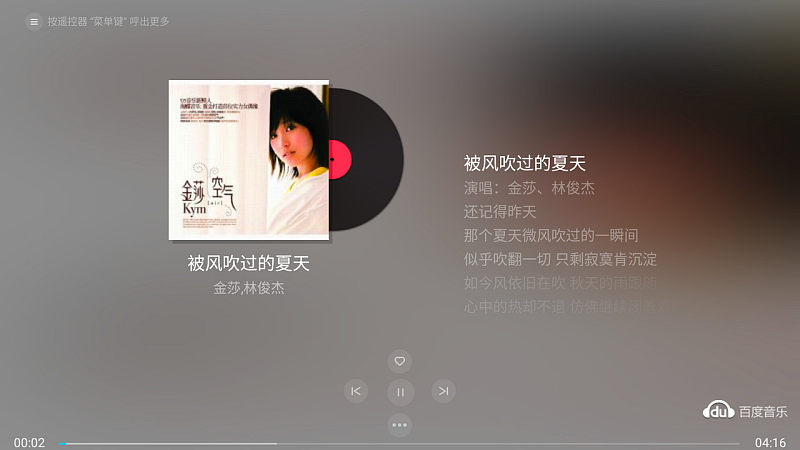
Task: Pause the current song
Action: tap(400, 392)
